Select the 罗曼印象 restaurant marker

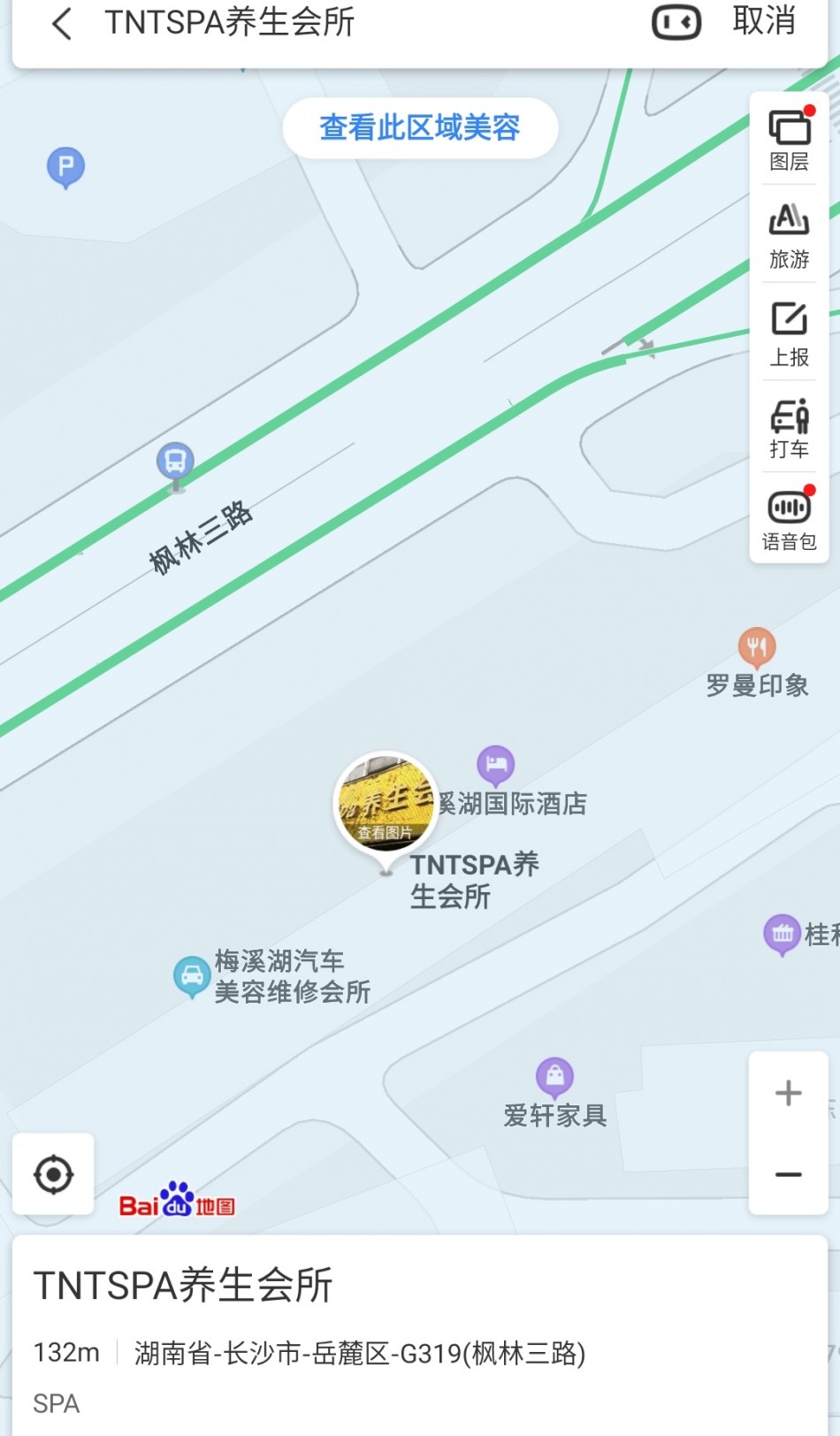(757, 648)
